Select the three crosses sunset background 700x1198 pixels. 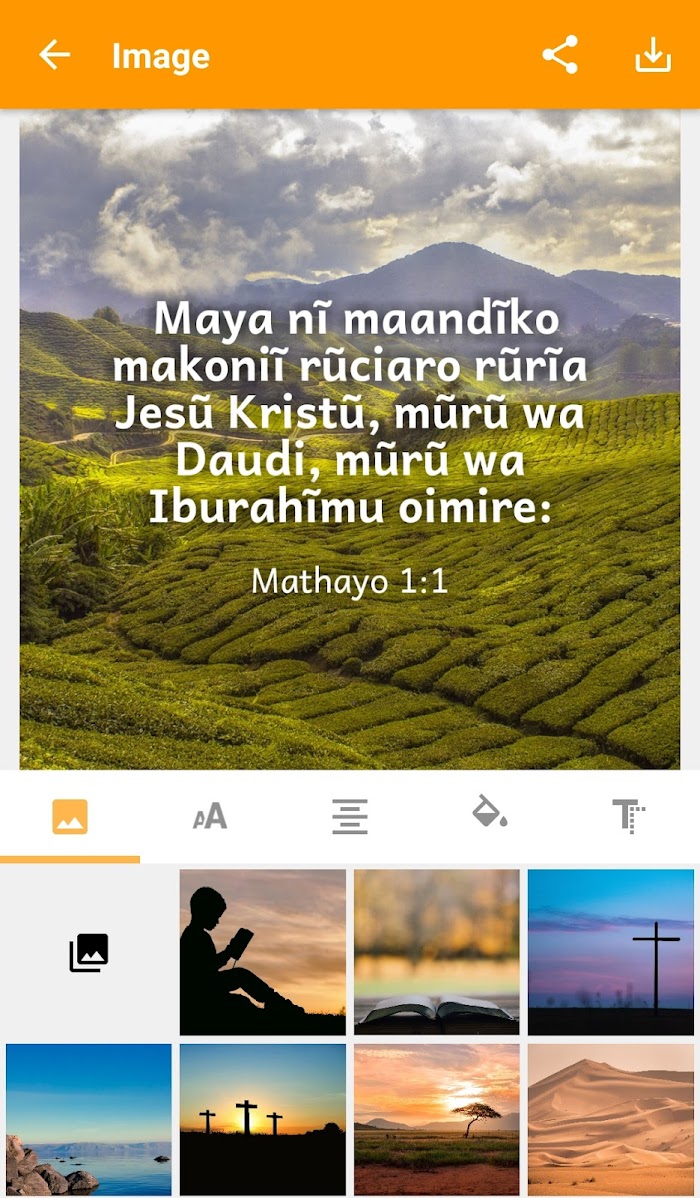coord(263,1120)
